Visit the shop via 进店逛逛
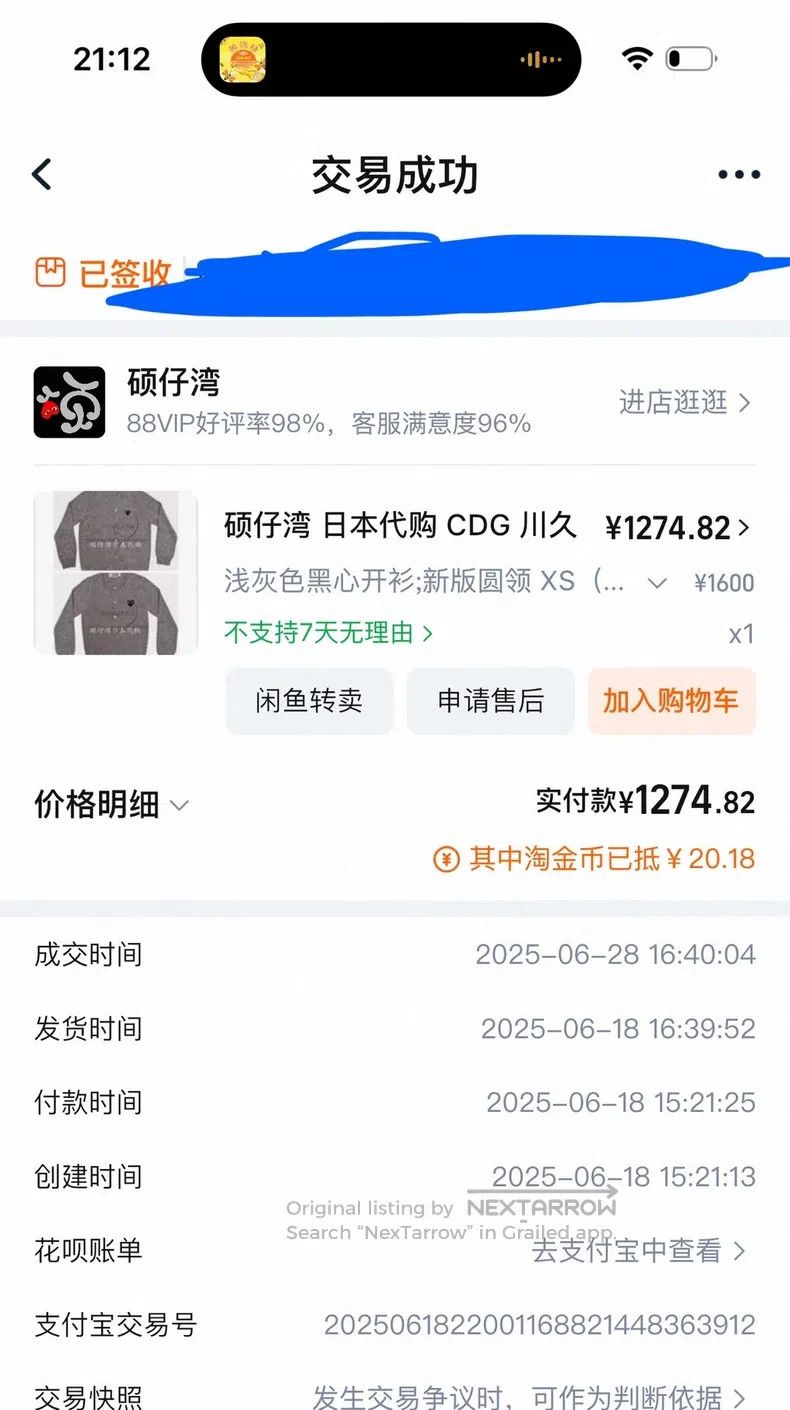This screenshot has height=1410, width=790. pyautogui.click(x=685, y=402)
